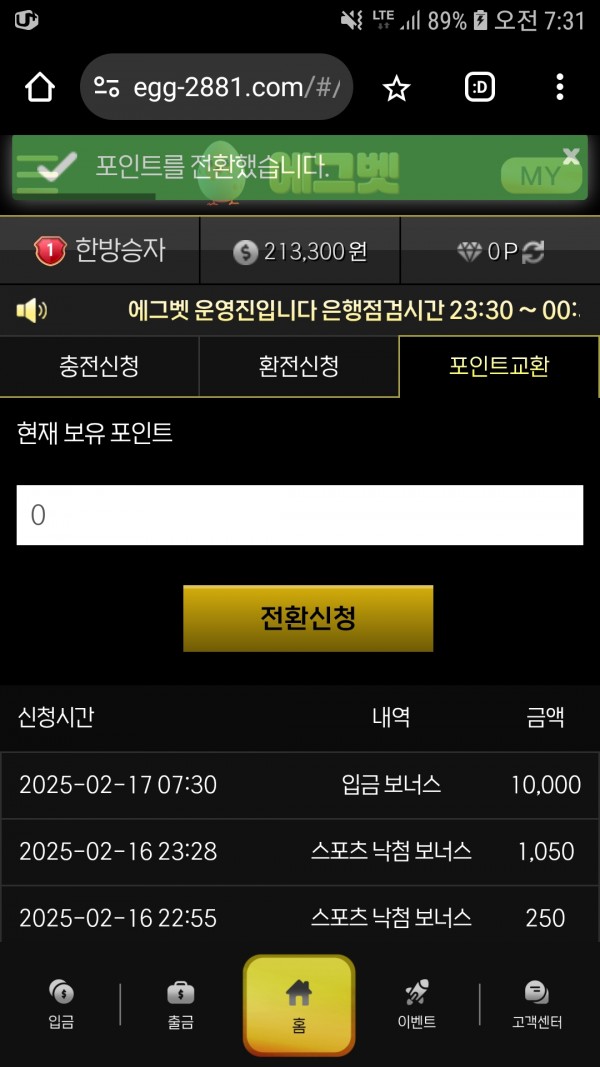The width and height of the screenshot is (600, 1067).
Task: Submit the 전환신청 button
Action: pyautogui.click(x=308, y=618)
